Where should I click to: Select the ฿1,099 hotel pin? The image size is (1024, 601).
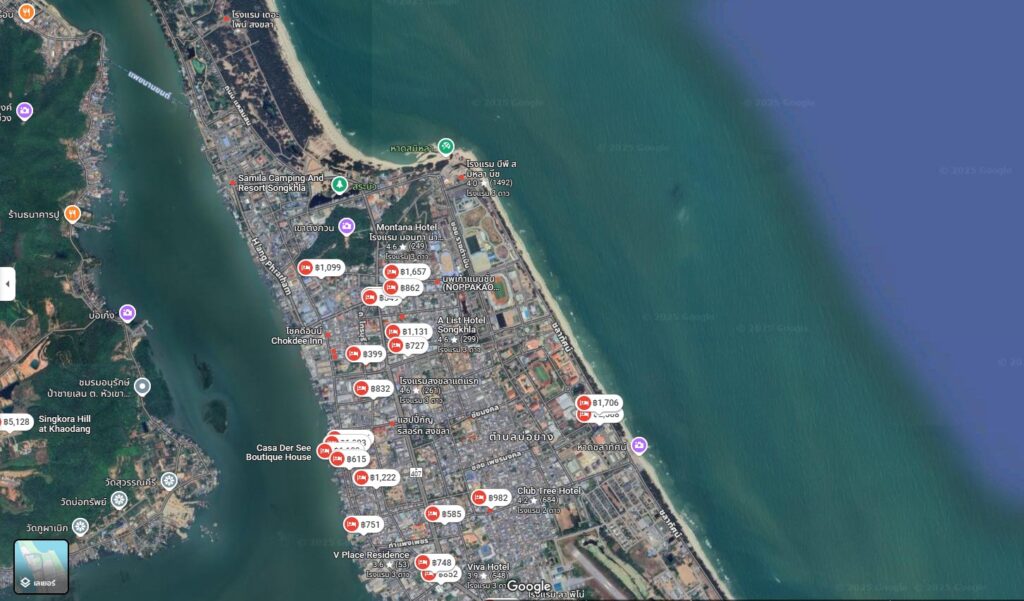coord(321,268)
